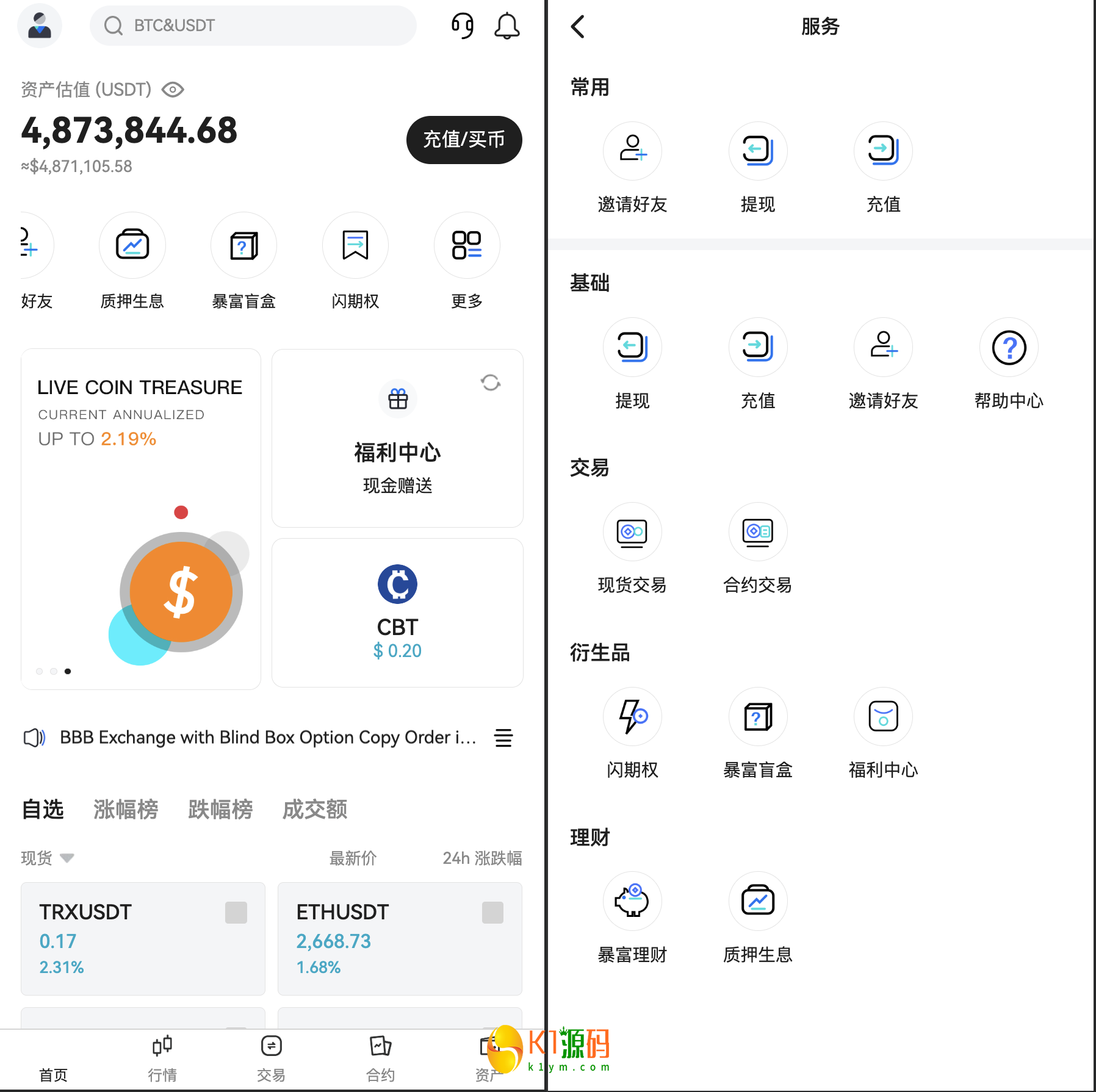The height and width of the screenshot is (1092, 1096).
Task: Open the notifications bell
Action: coord(507,26)
